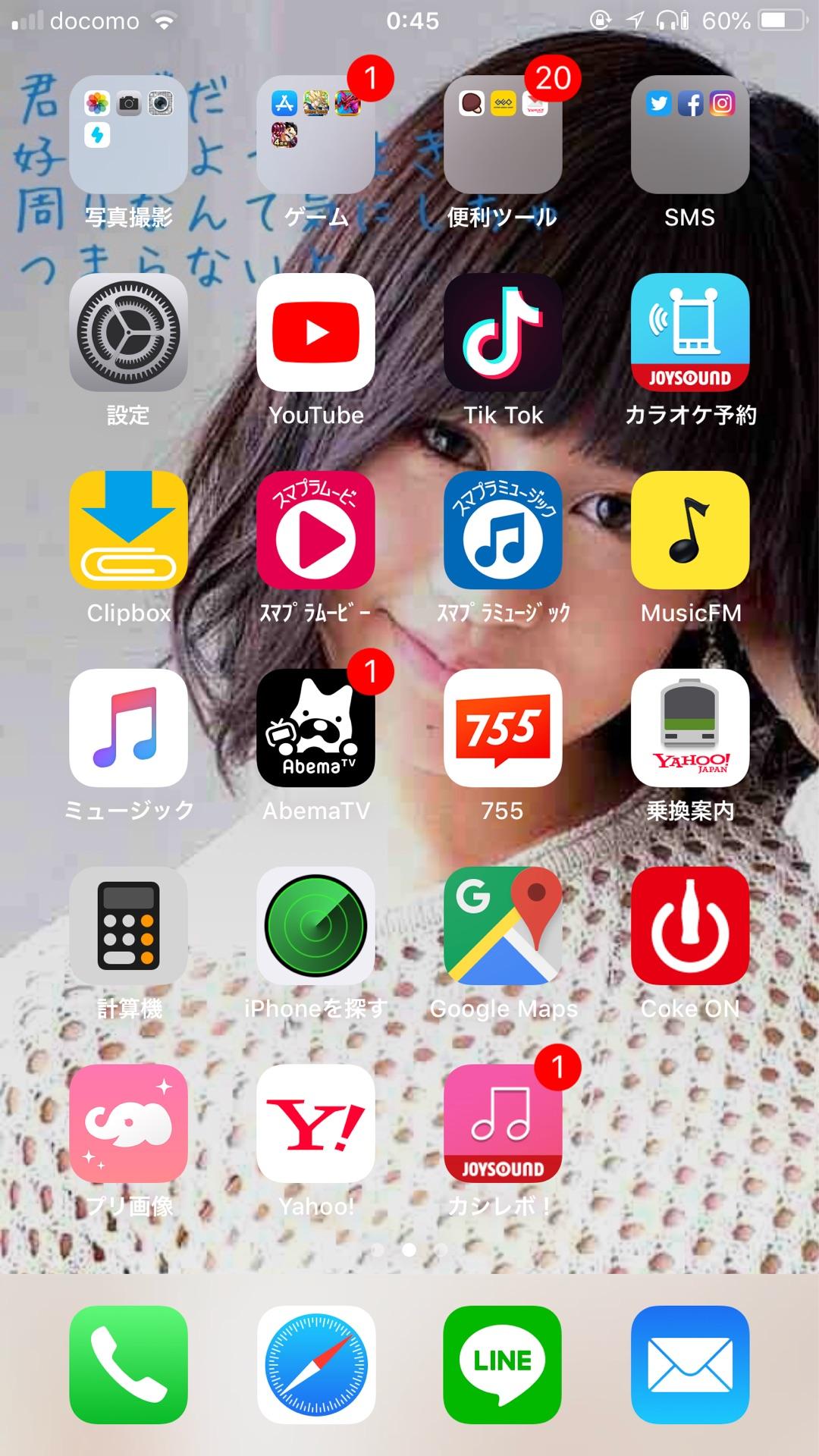The width and height of the screenshot is (819, 1456).
Task: Open the 便利ツール folder
Action: point(503,135)
